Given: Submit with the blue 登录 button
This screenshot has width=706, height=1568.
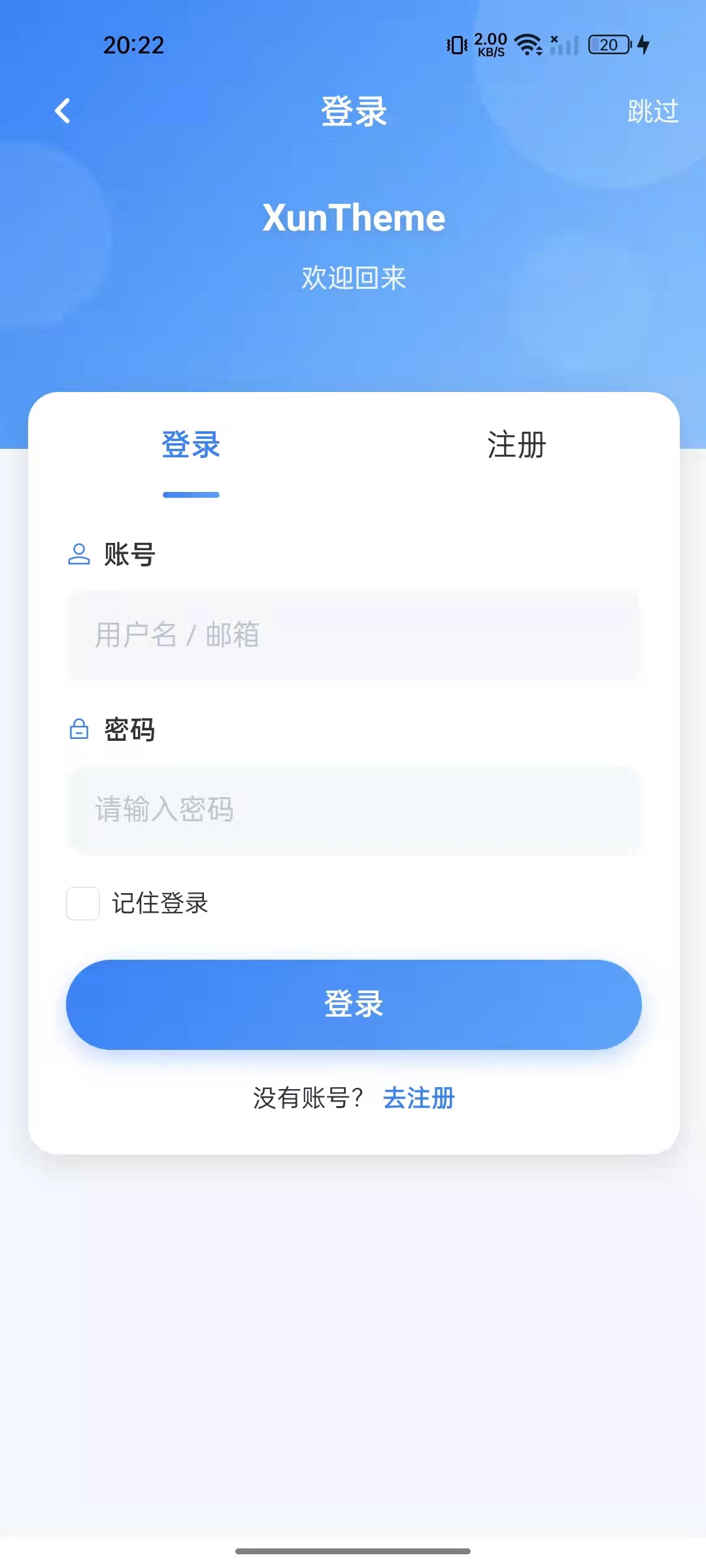Looking at the screenshot, I should click(x=353, y=1004).
